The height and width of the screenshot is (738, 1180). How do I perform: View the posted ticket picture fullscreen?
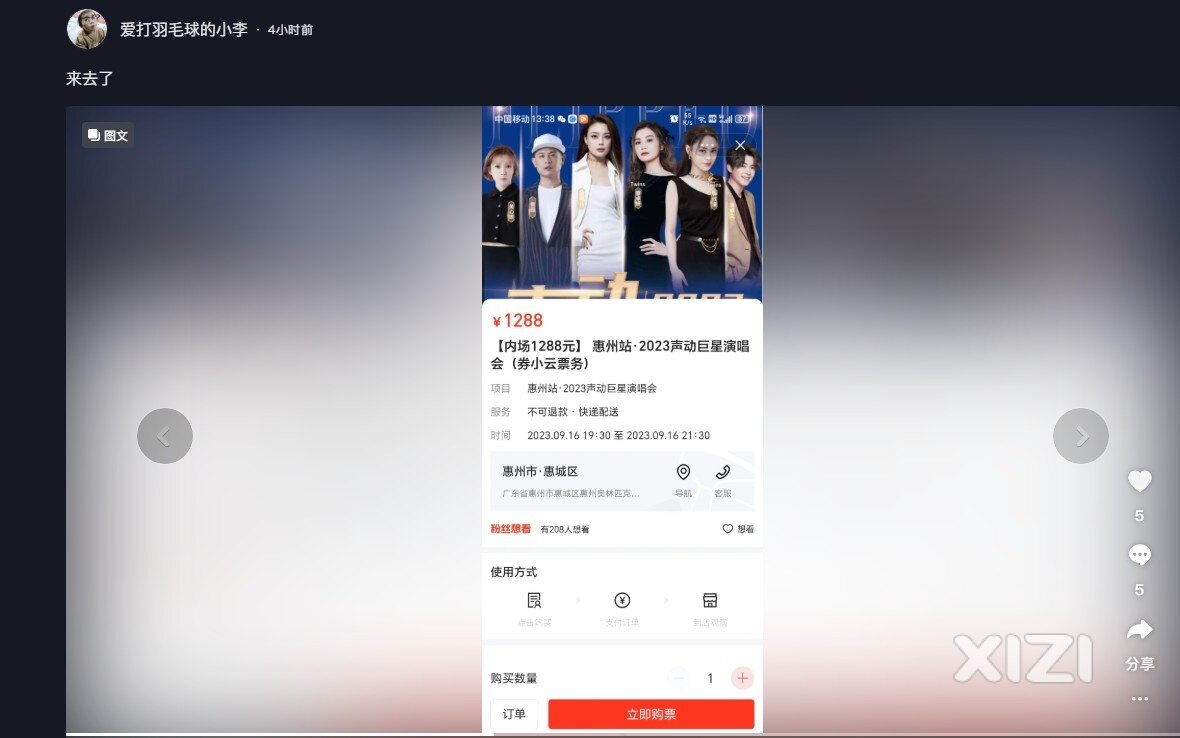tap(622, 420)
